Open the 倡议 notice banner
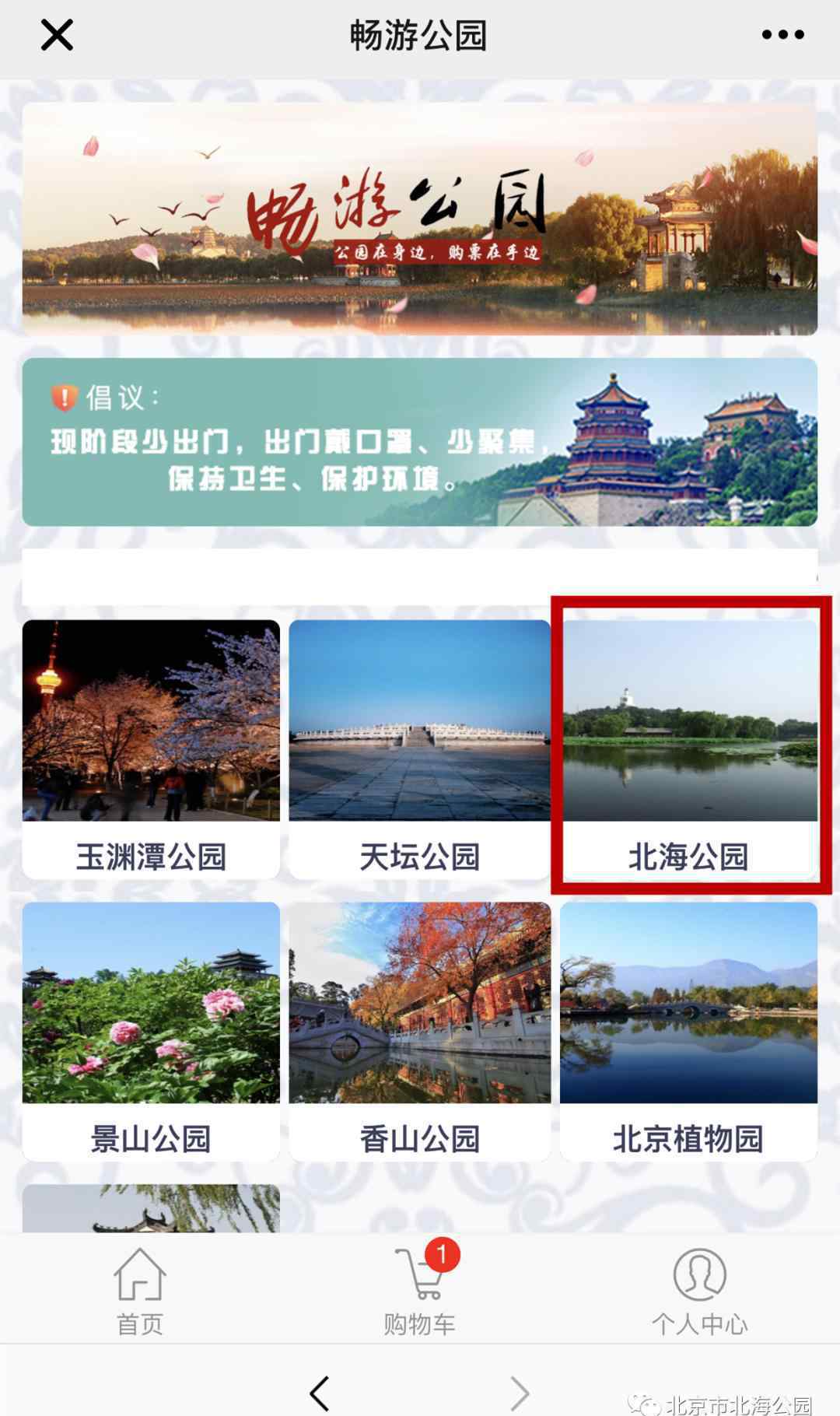 [x=419, y=442]
